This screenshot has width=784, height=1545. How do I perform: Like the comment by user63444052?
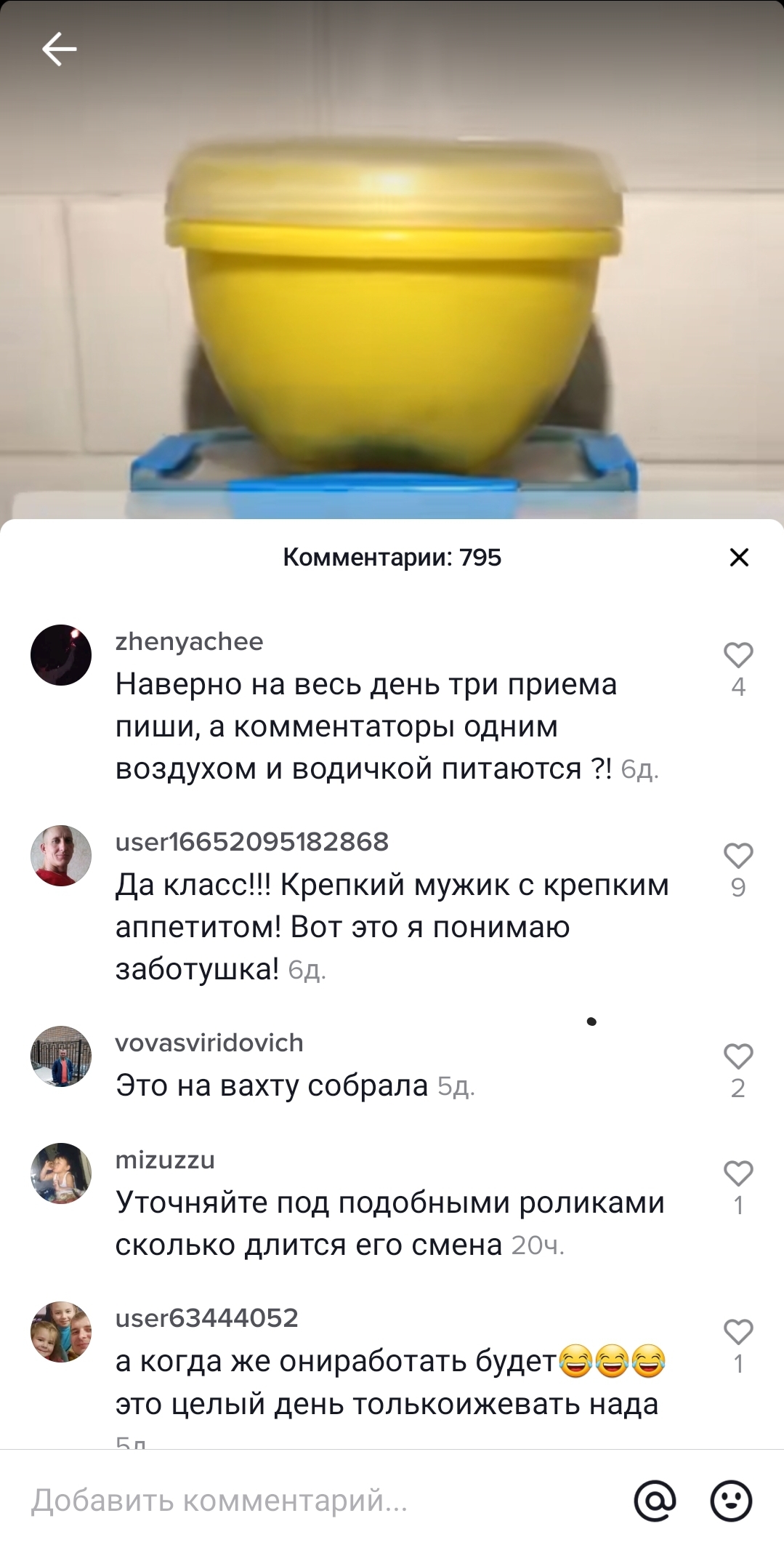coord(738,1332)
